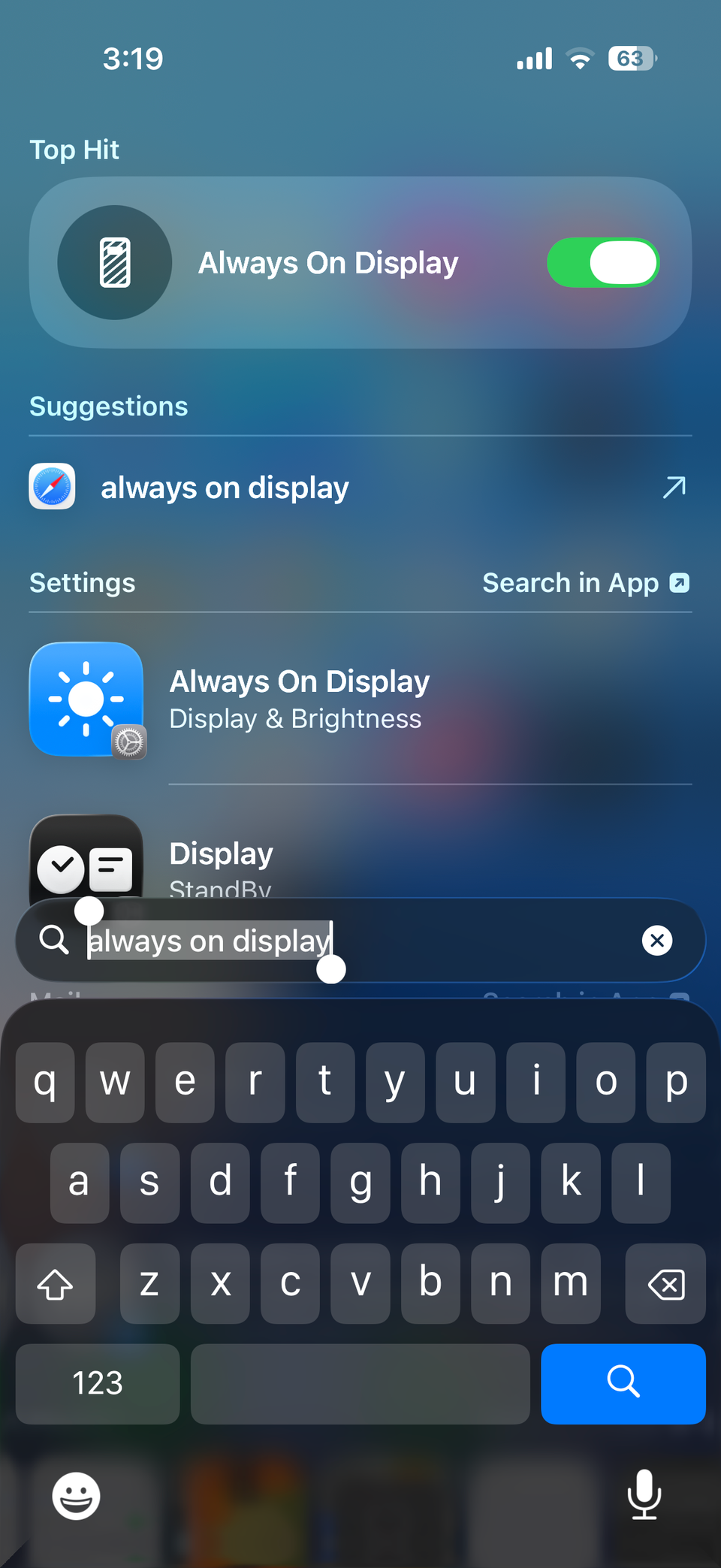The width and height of the screenshot is (721, 1568).
Task: Switch keyboard to 123 numbers
Action: (x=98, y=1383)
